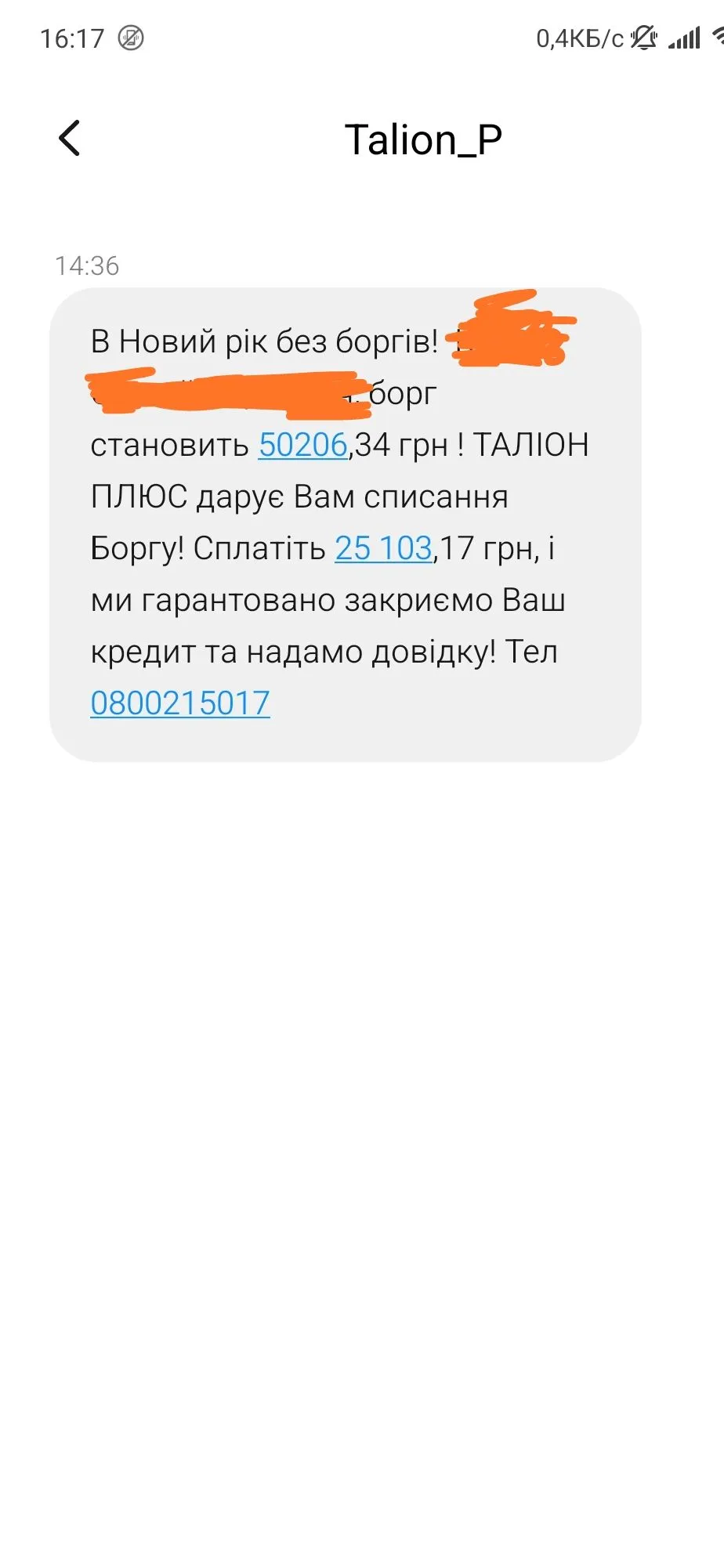Image resolution: width=724 pixels, height=1568 pixels.
Task: Tap the phone number link 0800215017
Action: click(180, 703)
